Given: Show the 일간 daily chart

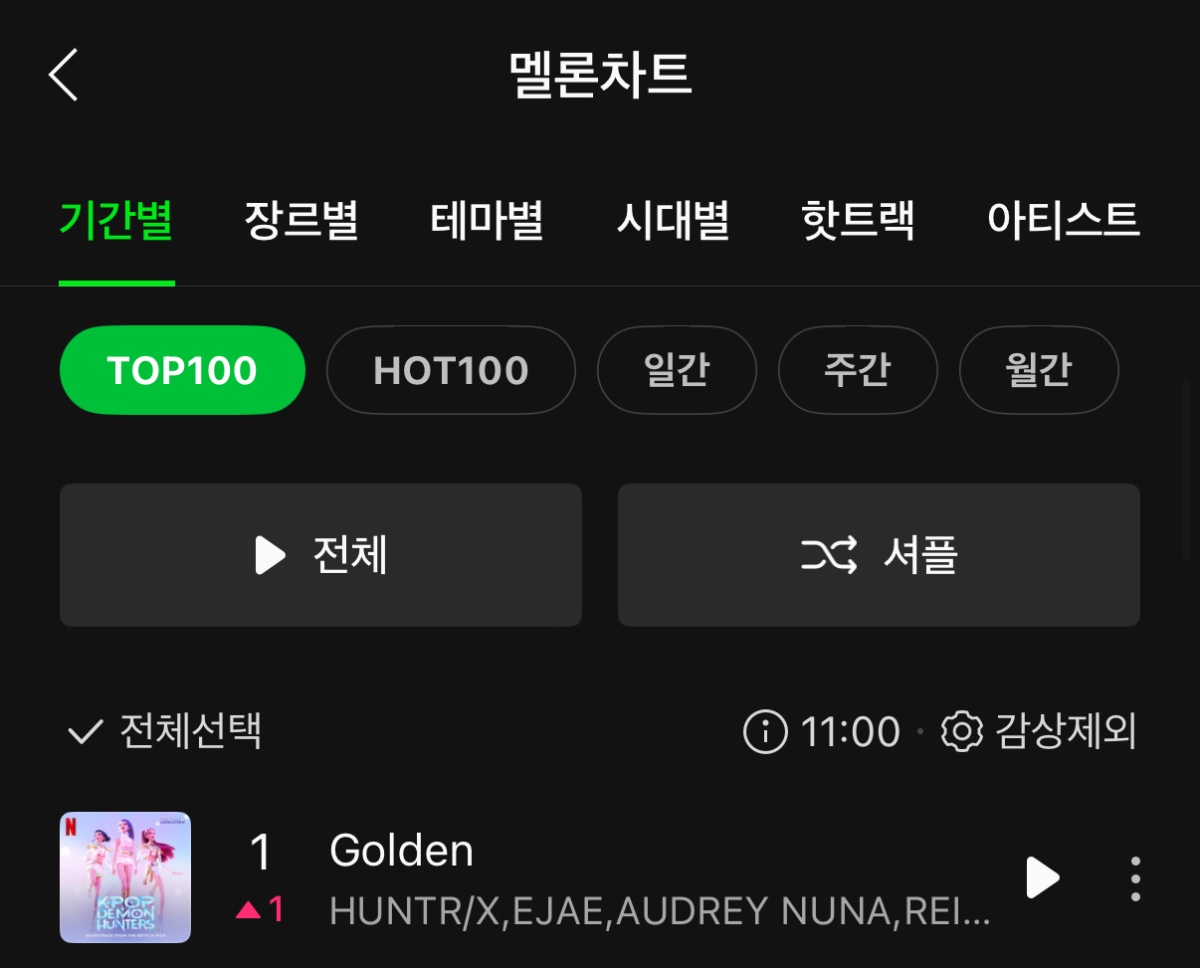Looking at the screenshot, I should coord(677,370).
